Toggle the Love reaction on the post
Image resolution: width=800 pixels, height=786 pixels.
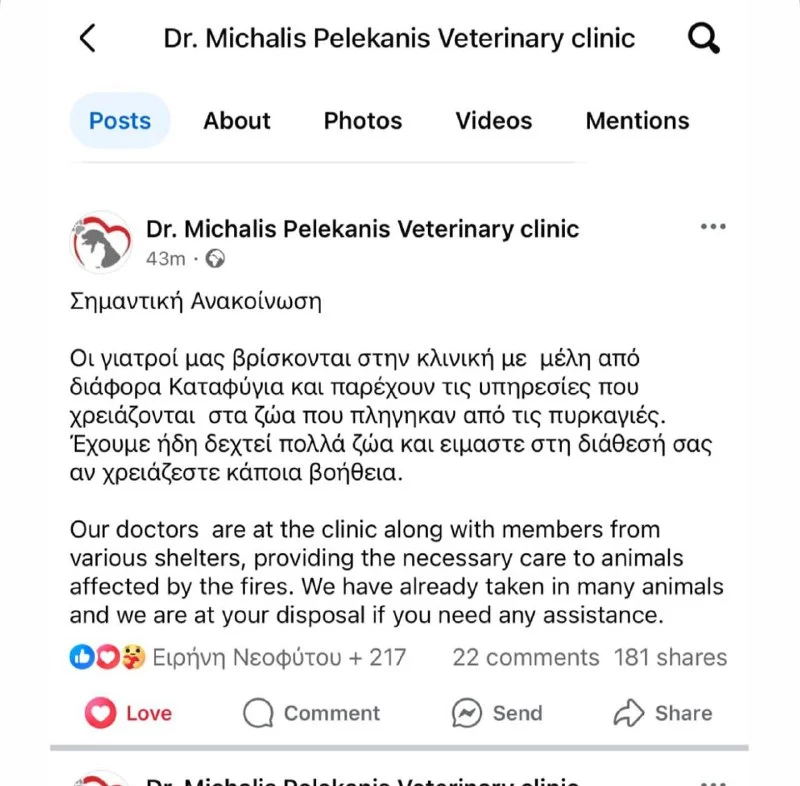tap(129, 713)
